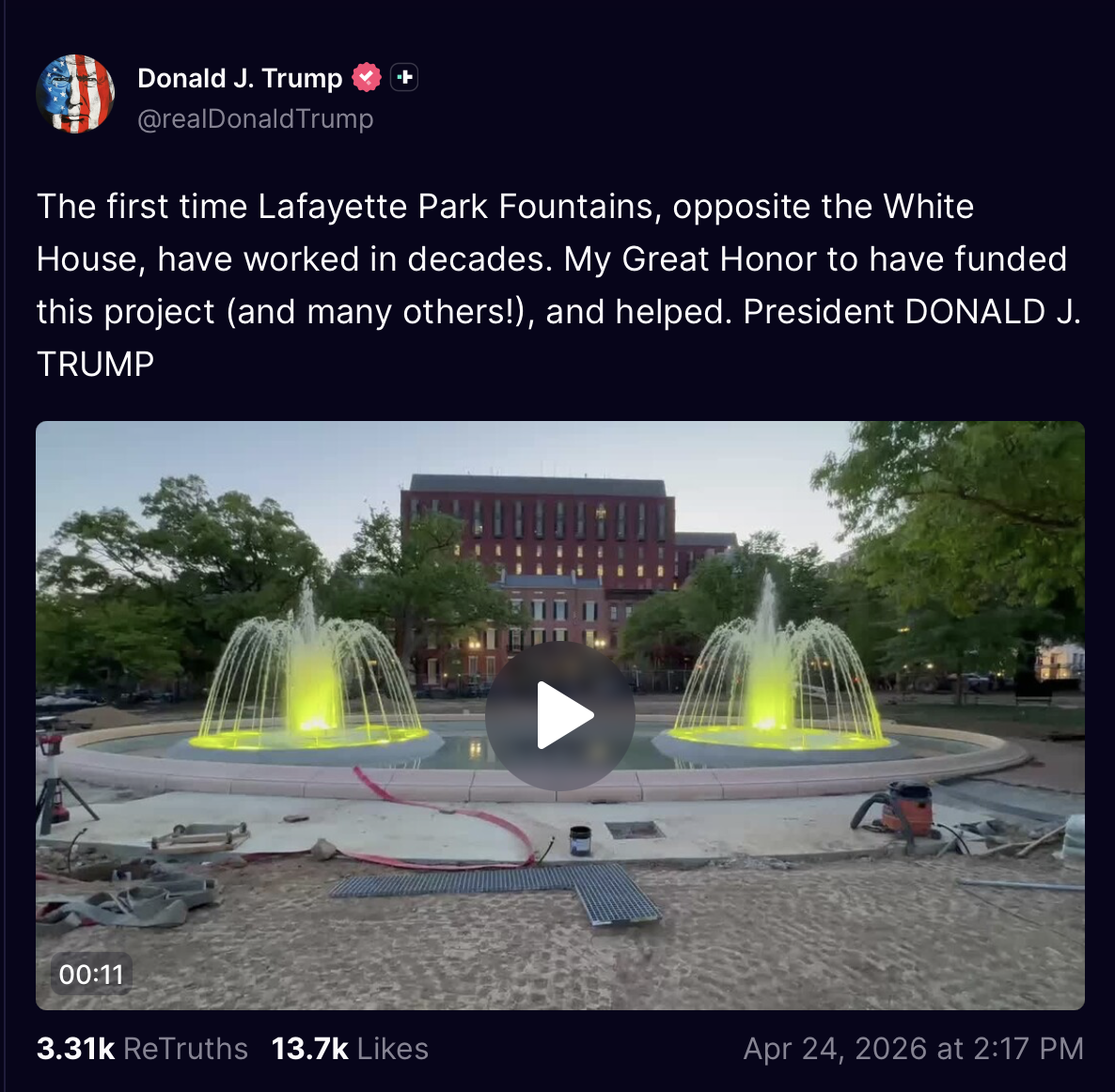View the 13.7k Likes list
This screenshot has width=1115, height=1092.
click(350, 1049)
